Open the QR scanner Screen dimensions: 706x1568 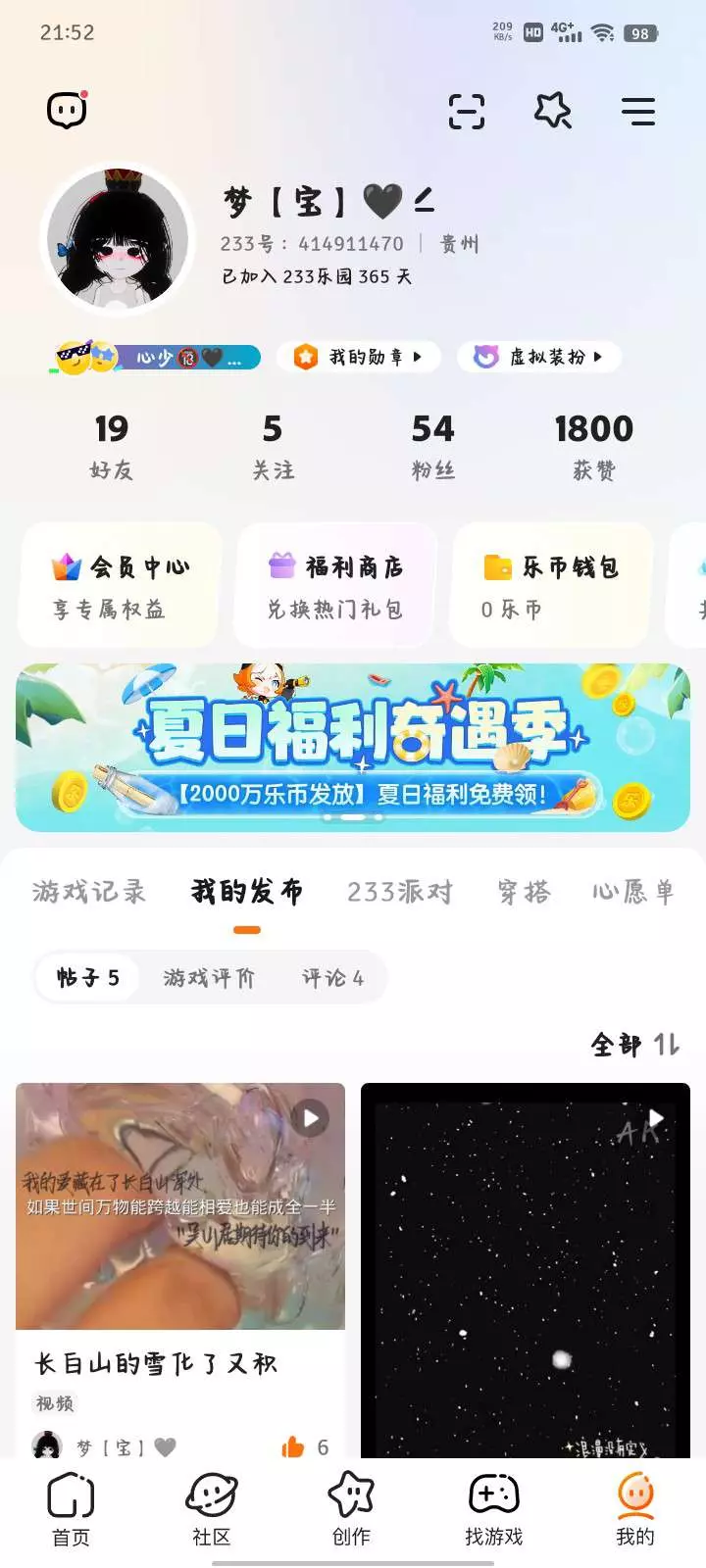point(467,112)
